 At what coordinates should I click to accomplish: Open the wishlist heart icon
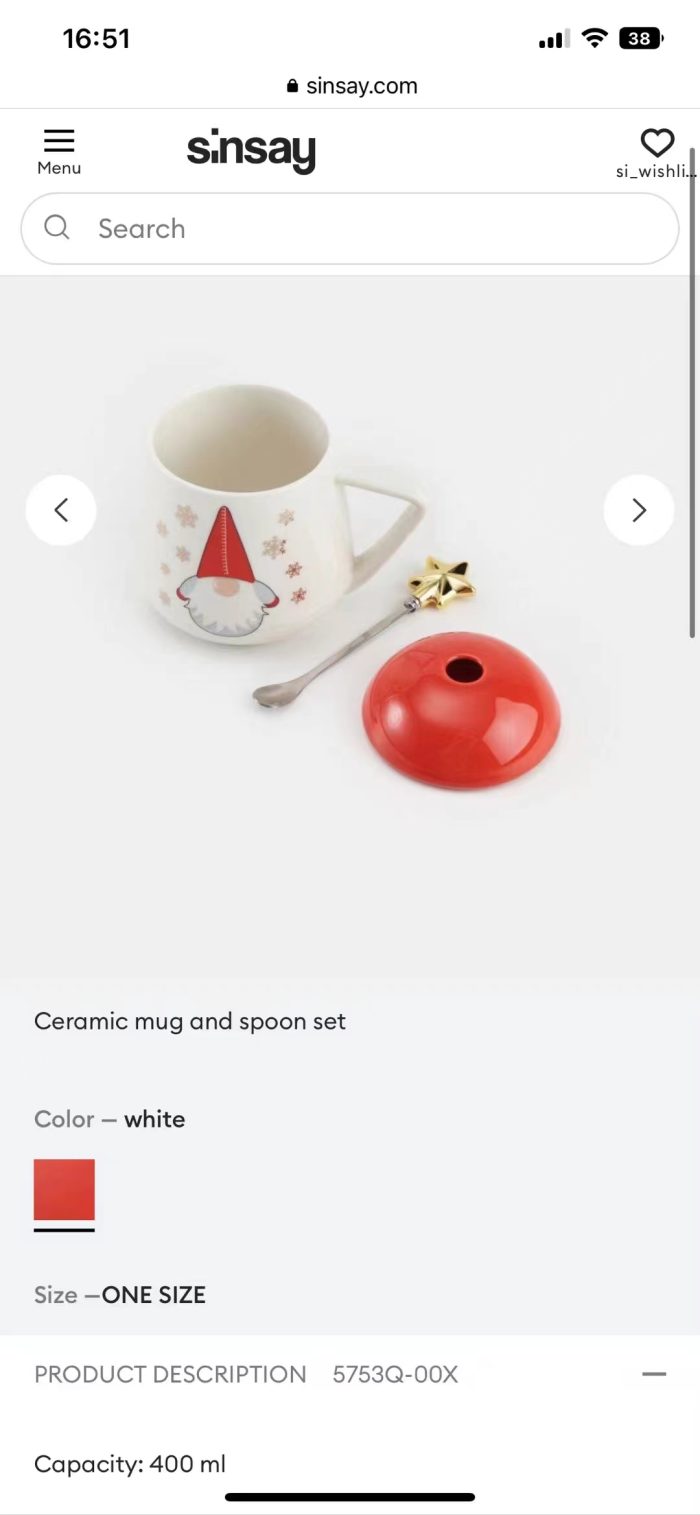click(x=657, y=143)
